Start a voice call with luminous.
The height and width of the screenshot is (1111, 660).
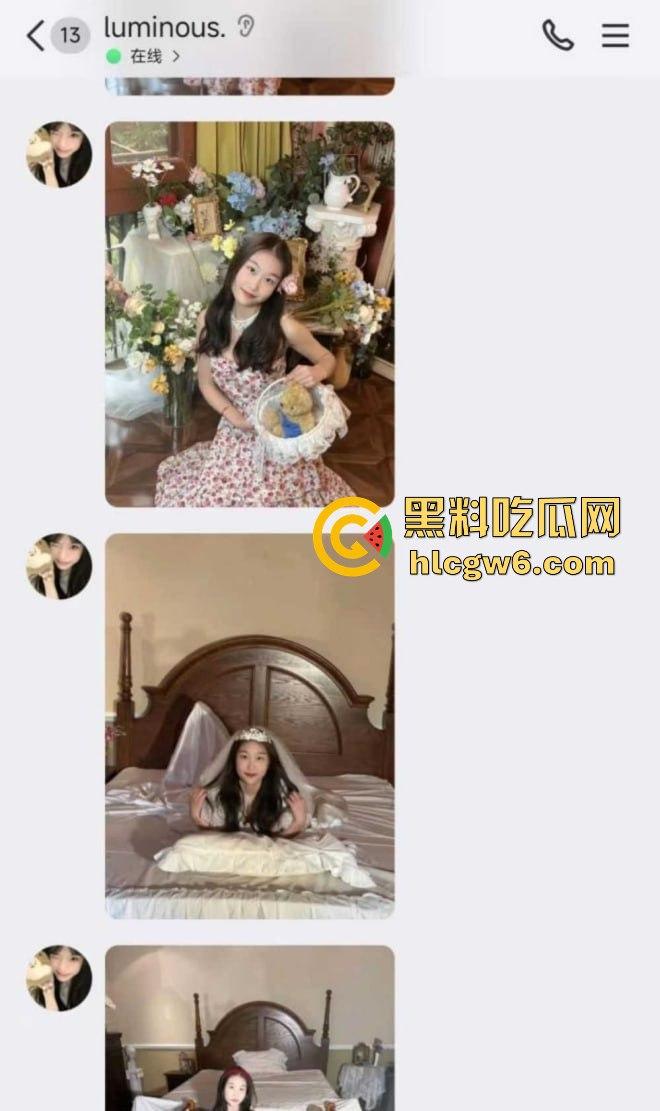click(x=557, y=36)
